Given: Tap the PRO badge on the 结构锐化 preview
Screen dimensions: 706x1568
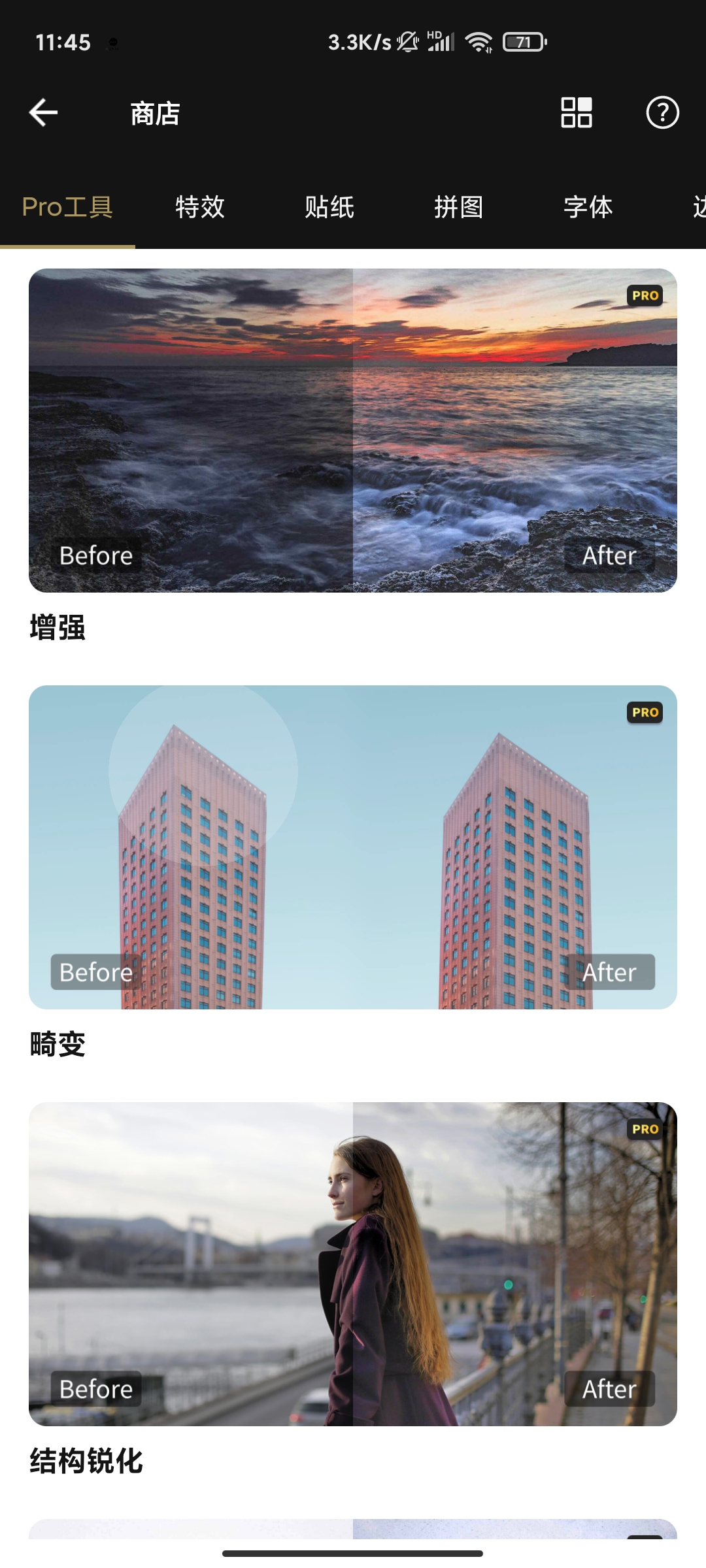Looking at the screenshot, I should click(644, 1128).
